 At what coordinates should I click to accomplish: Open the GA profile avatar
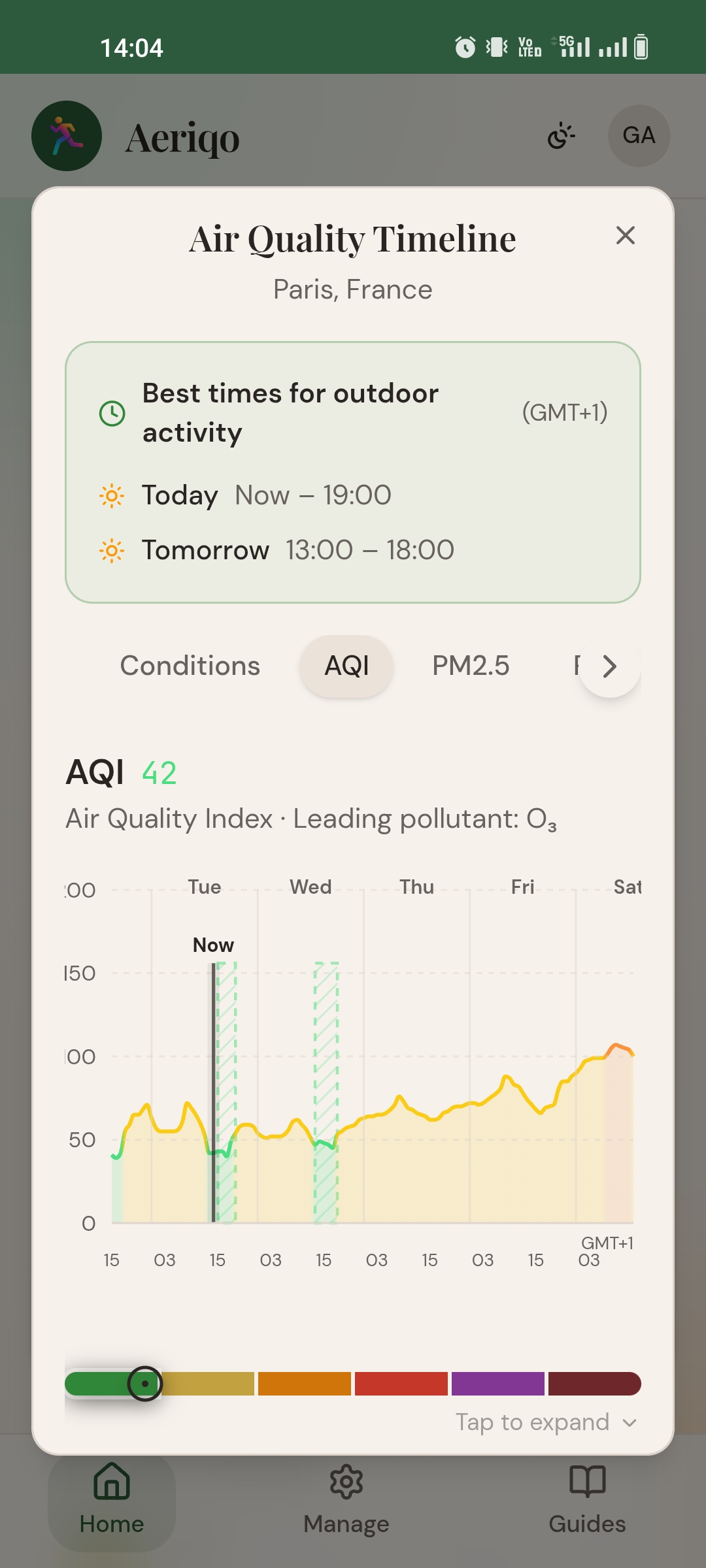click(x=638, y=136)
